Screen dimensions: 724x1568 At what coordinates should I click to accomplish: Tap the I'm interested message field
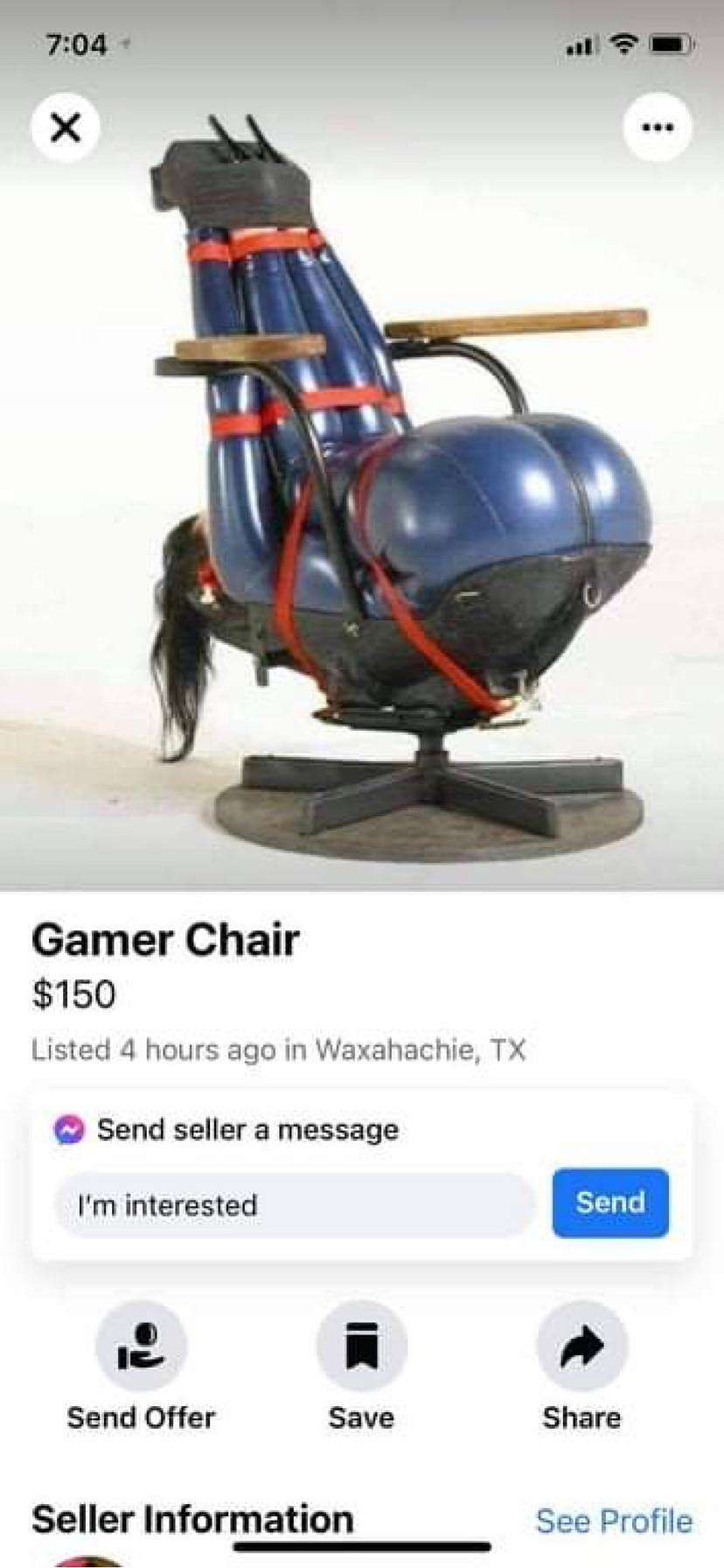coord(294,1205)
